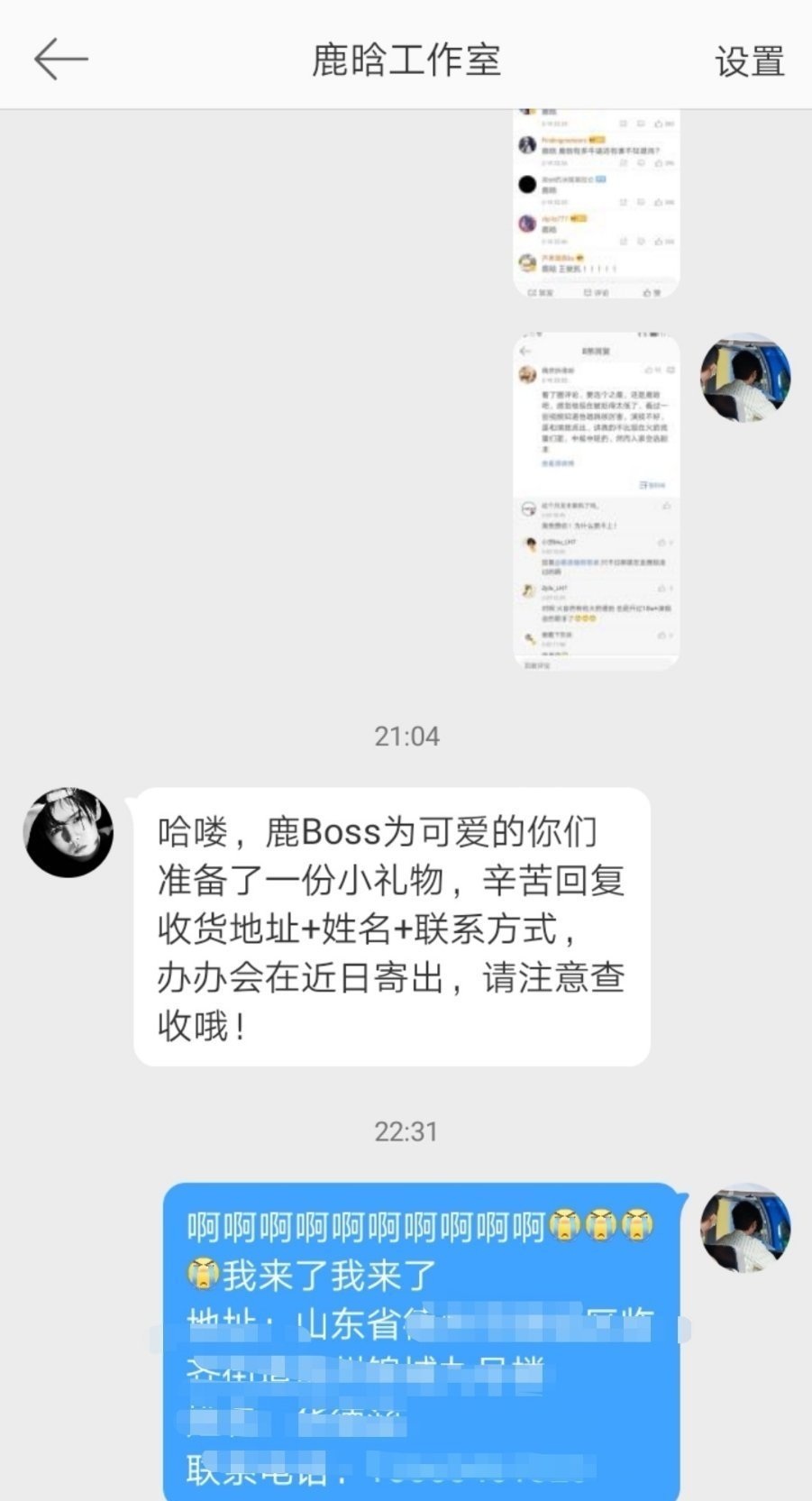Open 设置 in the top bar

click(x=749, y=61)
